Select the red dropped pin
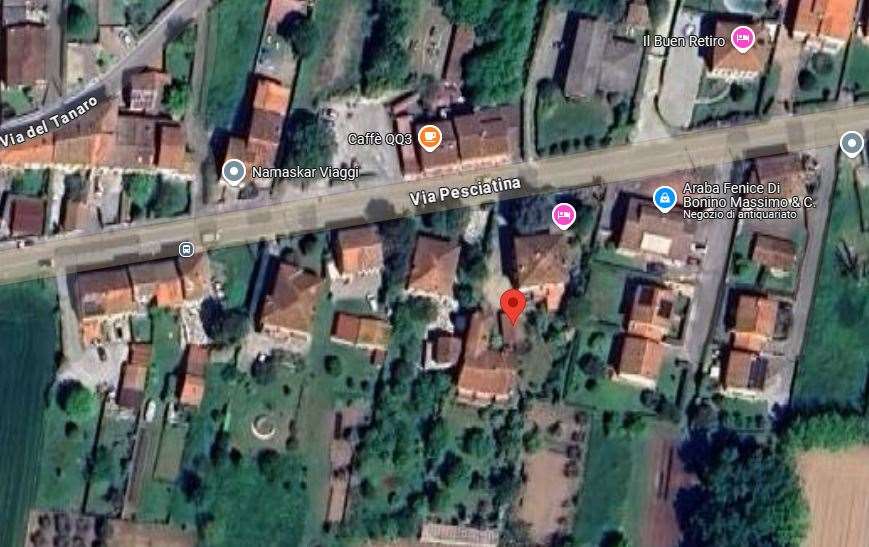The image size is (869, 547). (x=512, y=306)
